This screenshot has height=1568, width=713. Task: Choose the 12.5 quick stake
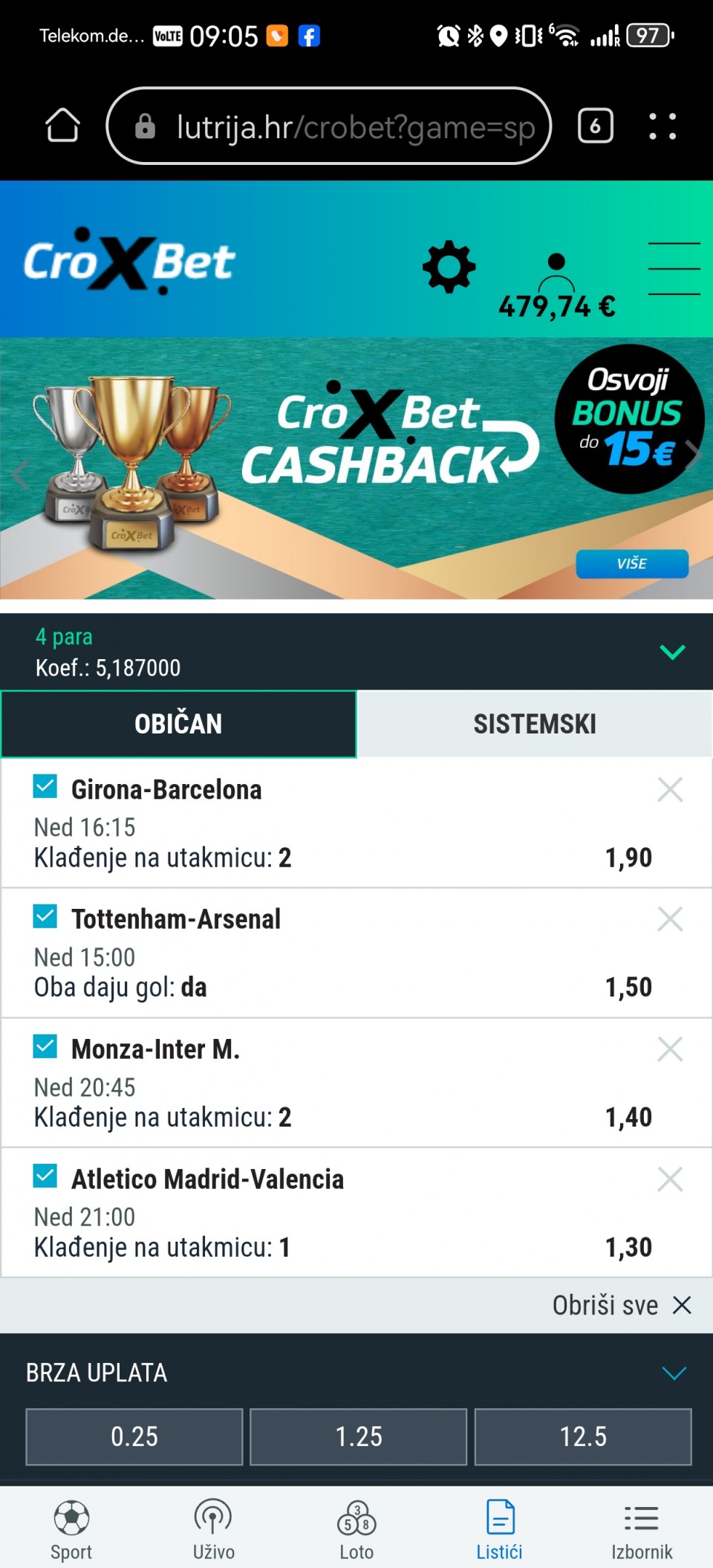(583, 1436)
